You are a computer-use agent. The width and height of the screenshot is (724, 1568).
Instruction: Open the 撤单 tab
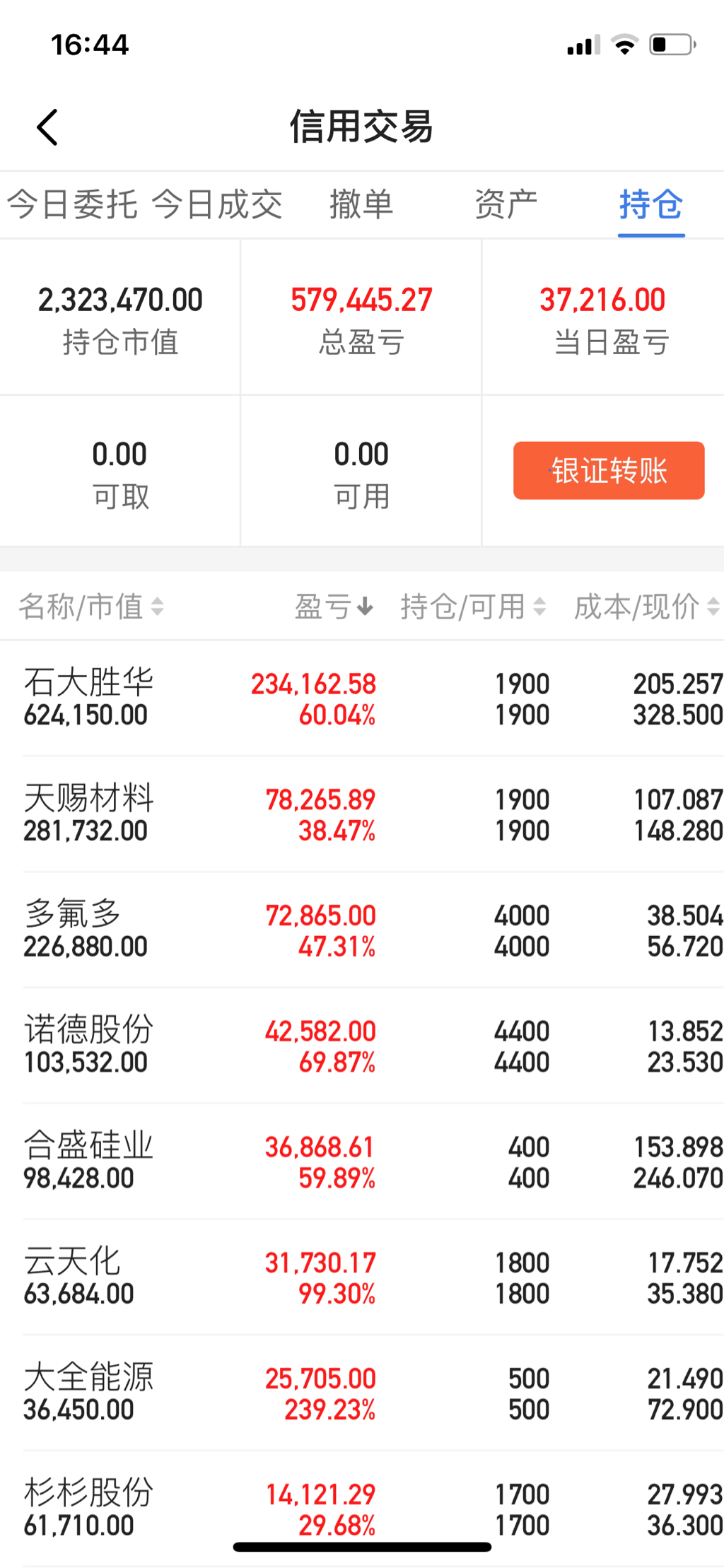(x=361, y=205)
